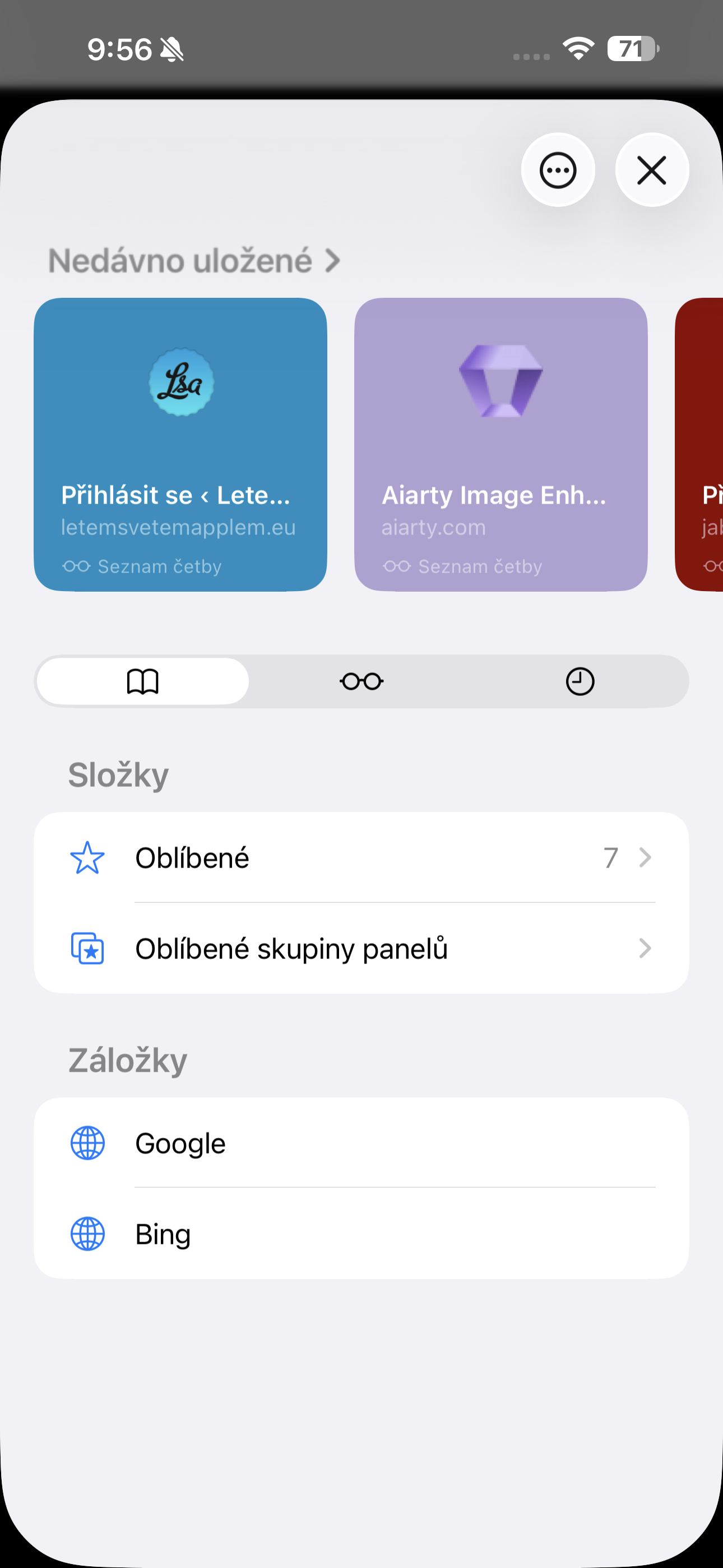Switch to the bookmarks book tab
The image size is (723, 1568).
pos(143,681)
